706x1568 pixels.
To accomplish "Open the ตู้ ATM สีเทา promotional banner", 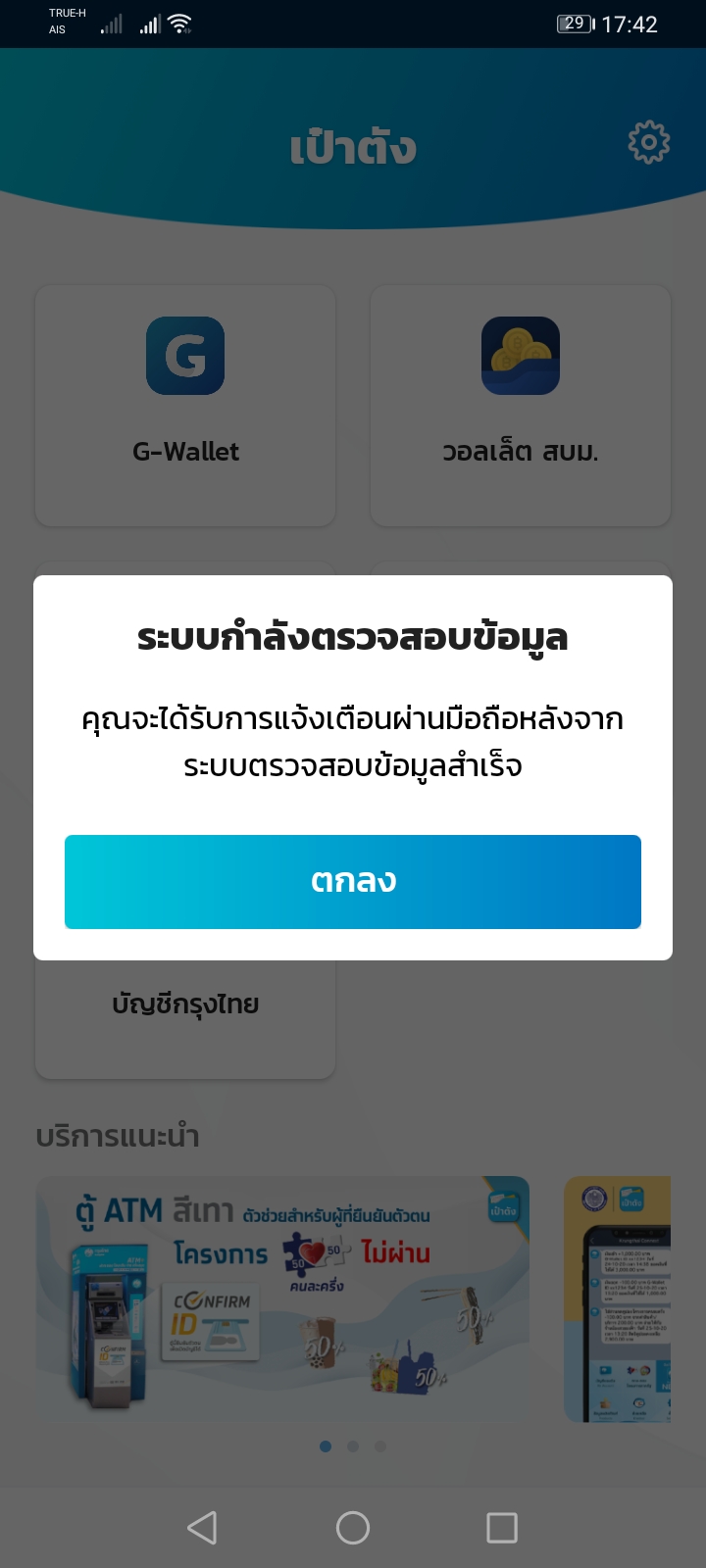I will tap(283, 1299).
